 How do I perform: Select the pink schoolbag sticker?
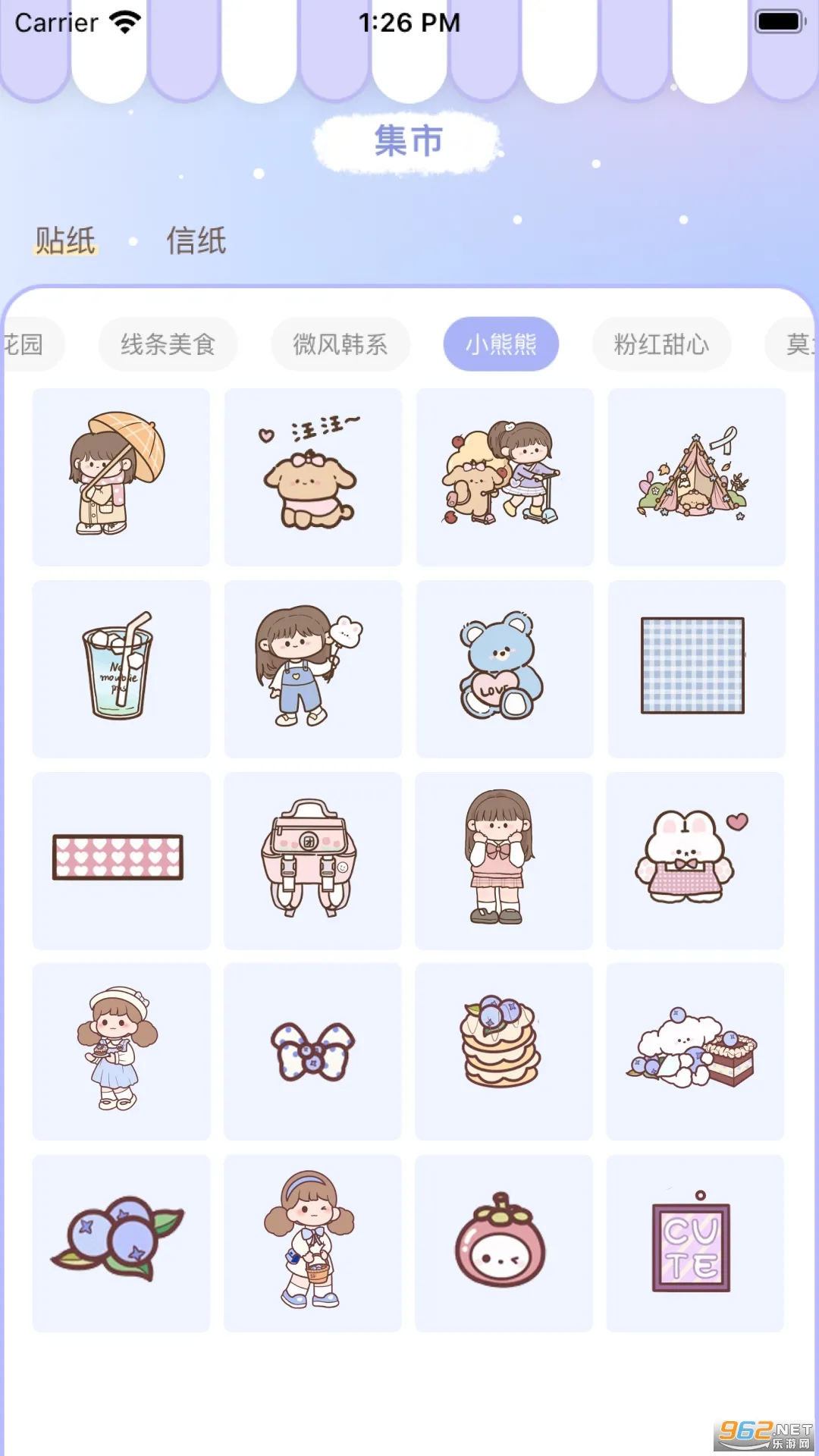(x=312, y=859)
